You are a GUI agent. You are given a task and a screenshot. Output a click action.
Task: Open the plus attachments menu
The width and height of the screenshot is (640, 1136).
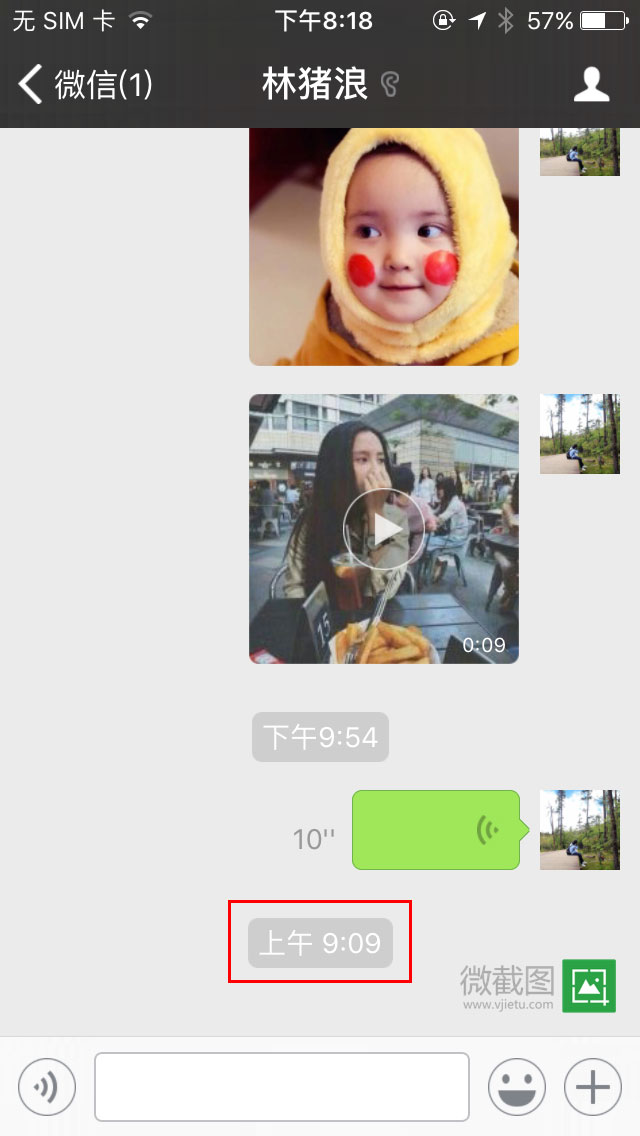pyautogui.click(x=593, y=1086)
